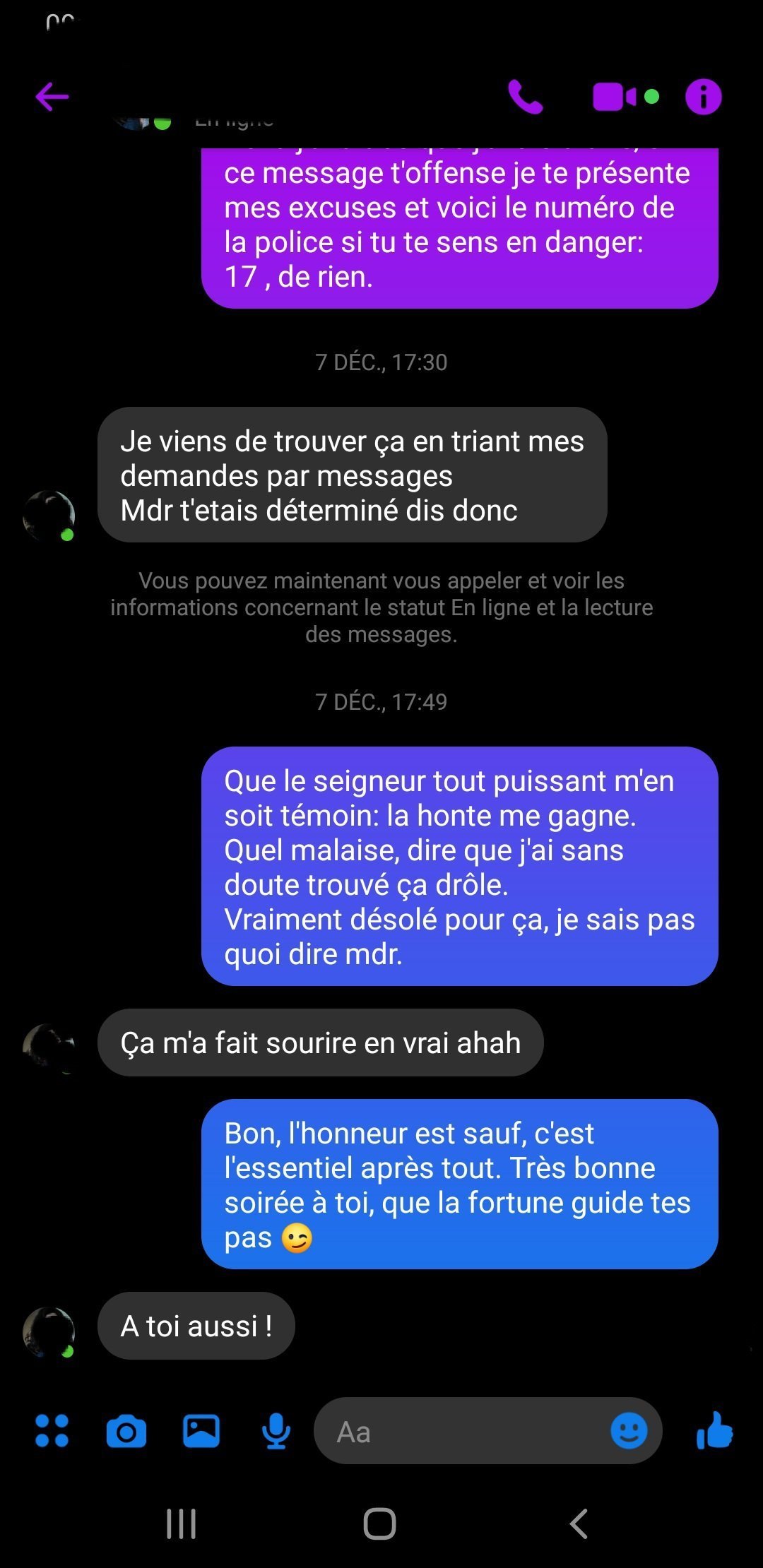Focus the Aa message text field
Screen dimensions: 763x1568
(459, 1432)
